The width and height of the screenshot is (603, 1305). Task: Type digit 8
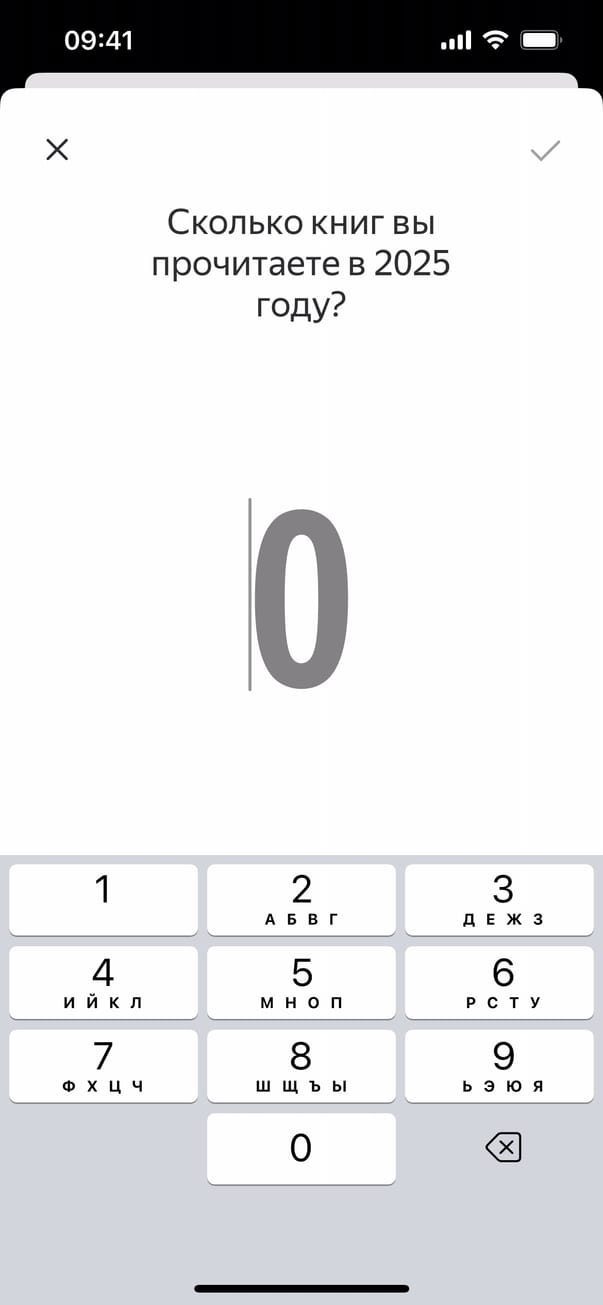click(x=301, y=1066)
